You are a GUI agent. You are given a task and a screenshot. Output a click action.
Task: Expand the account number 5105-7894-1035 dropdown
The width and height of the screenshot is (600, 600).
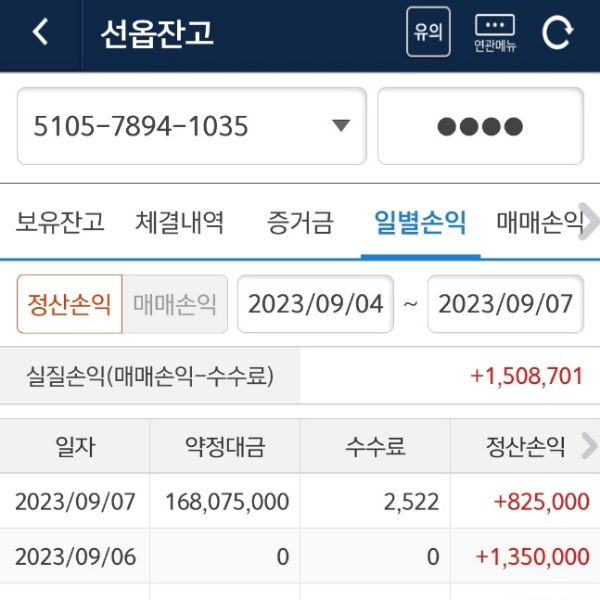tap(341, 127)
